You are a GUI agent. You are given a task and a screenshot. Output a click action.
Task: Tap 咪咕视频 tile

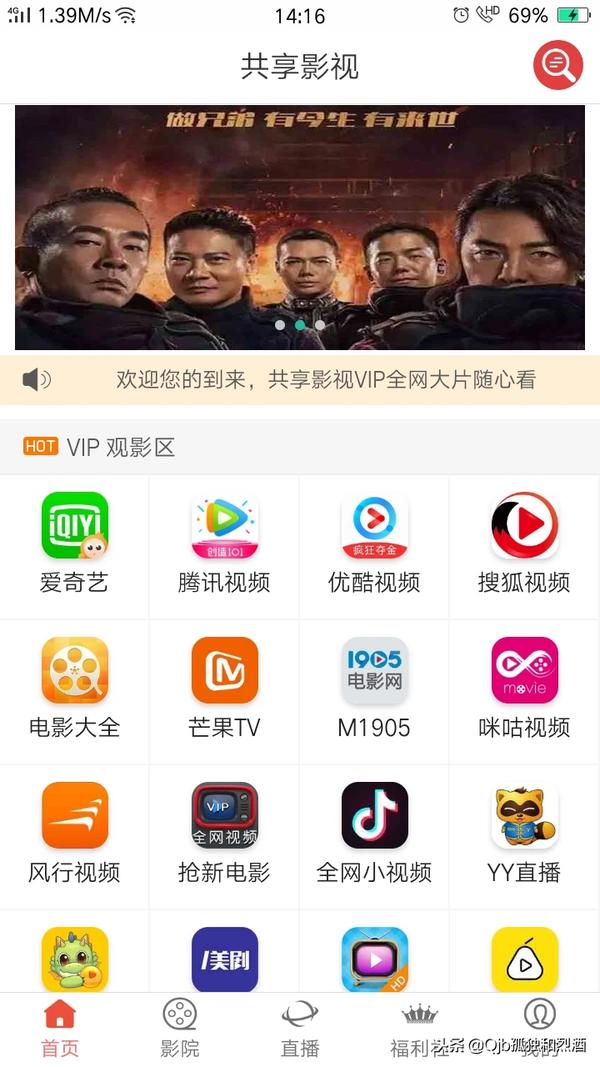[x=524, y=692]
